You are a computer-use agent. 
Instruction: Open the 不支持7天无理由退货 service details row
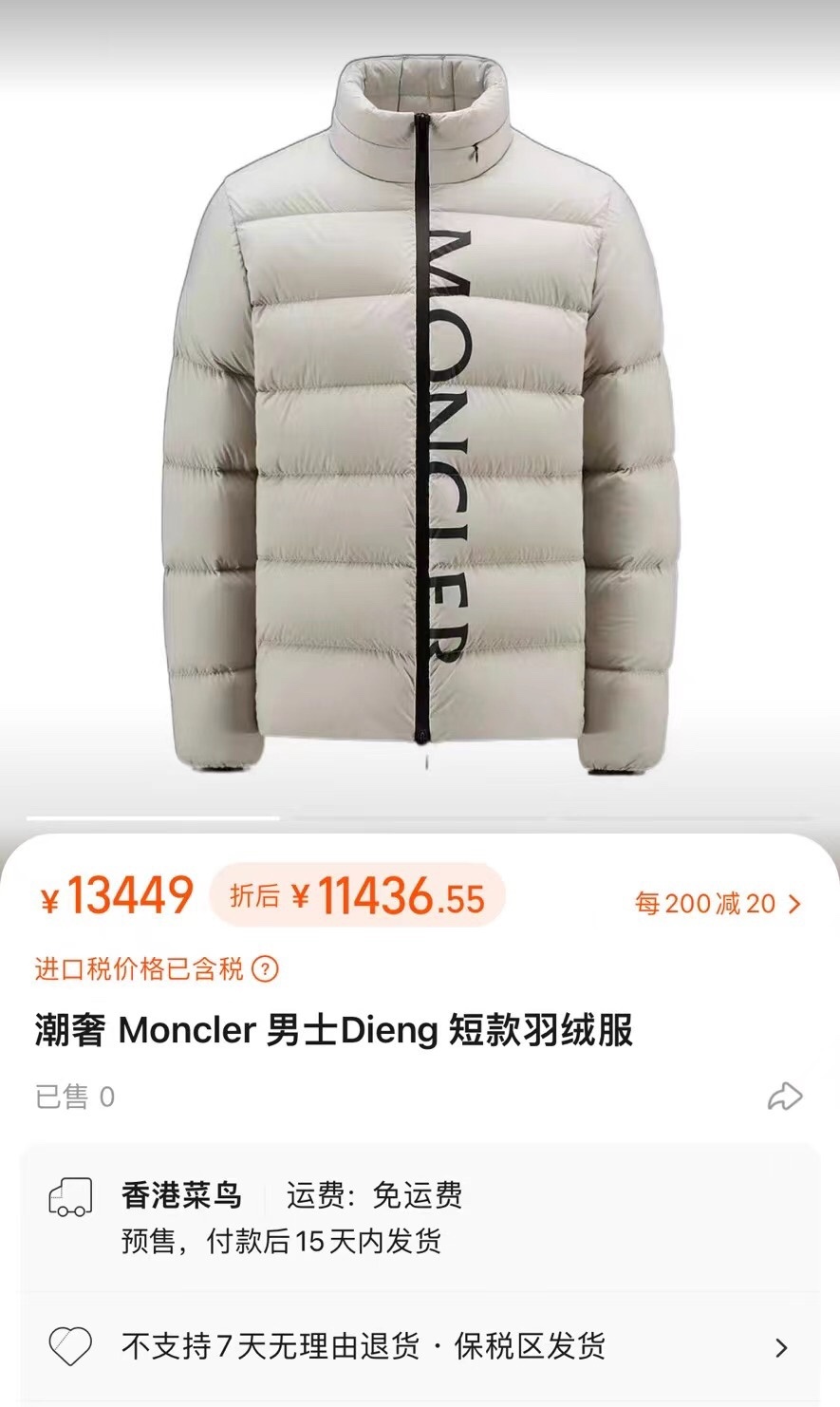[420, 1346]
